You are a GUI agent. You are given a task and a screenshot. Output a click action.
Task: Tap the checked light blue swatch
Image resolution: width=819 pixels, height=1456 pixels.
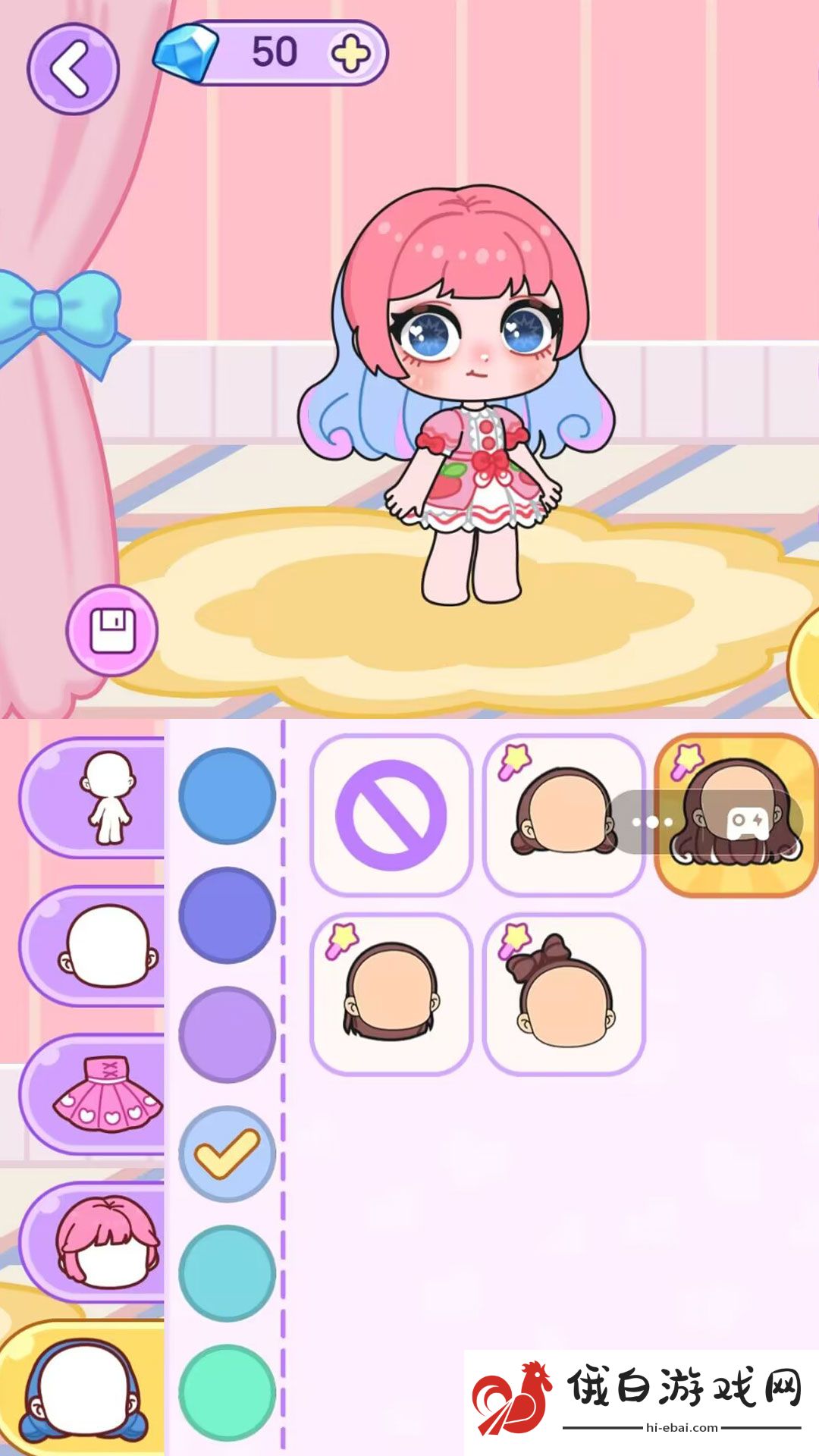tap(227, 1153)
